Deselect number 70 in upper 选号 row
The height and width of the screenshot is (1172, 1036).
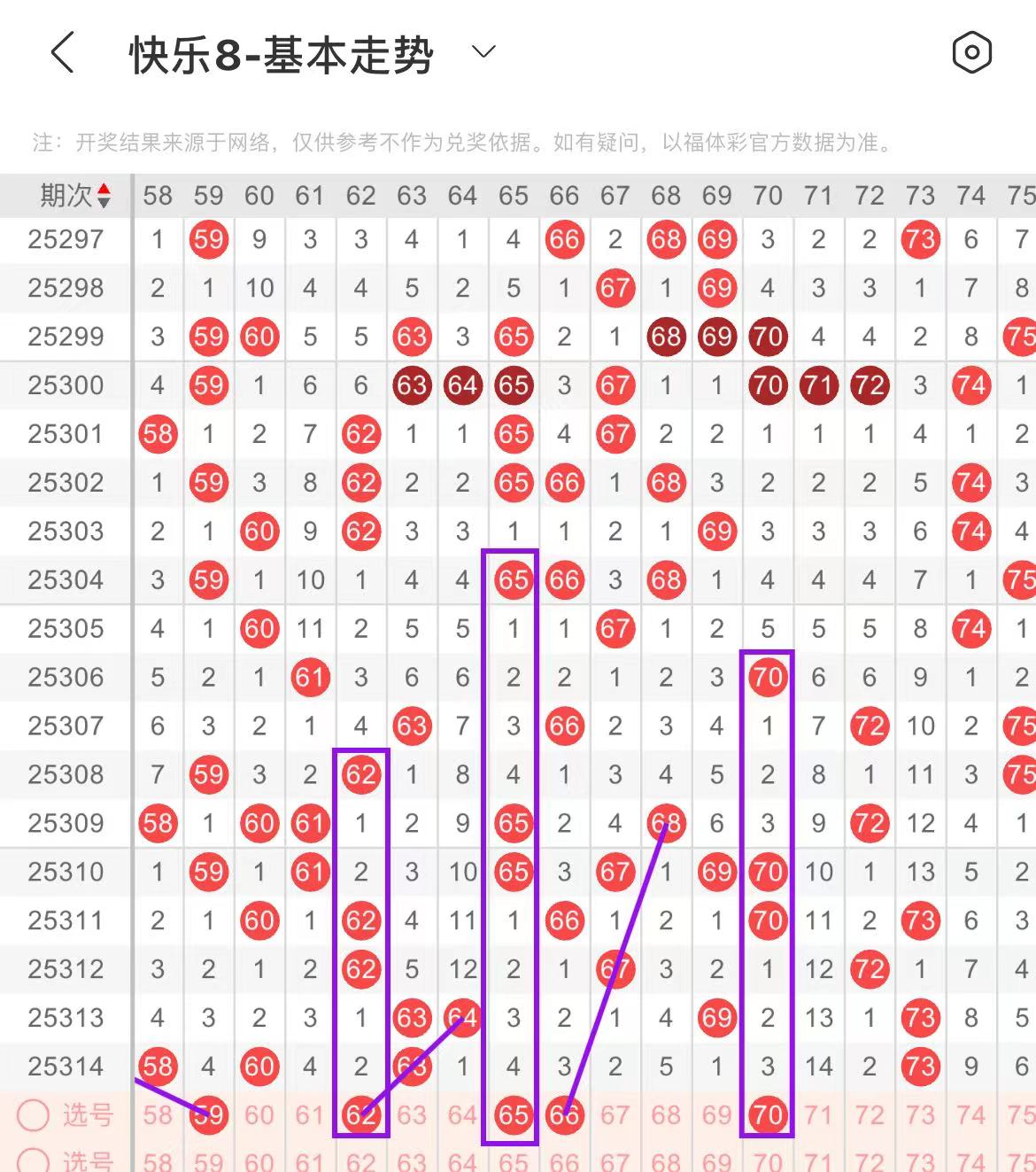[768, 1115]
